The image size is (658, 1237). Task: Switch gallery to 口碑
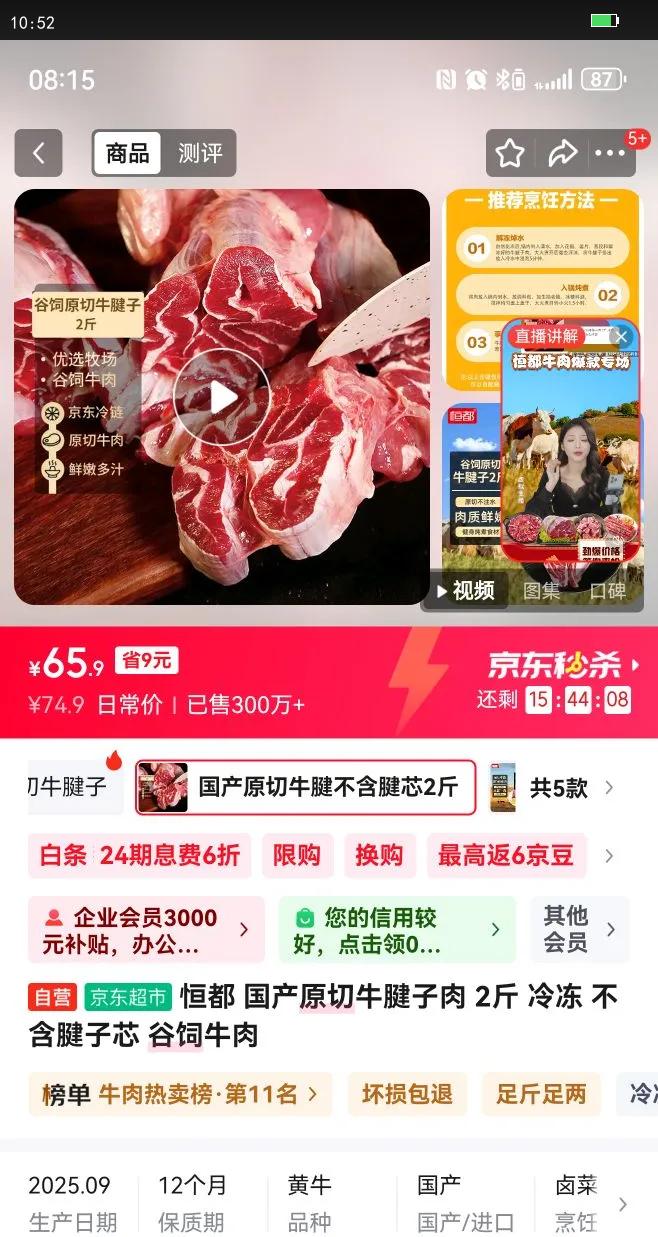[607, 590]
